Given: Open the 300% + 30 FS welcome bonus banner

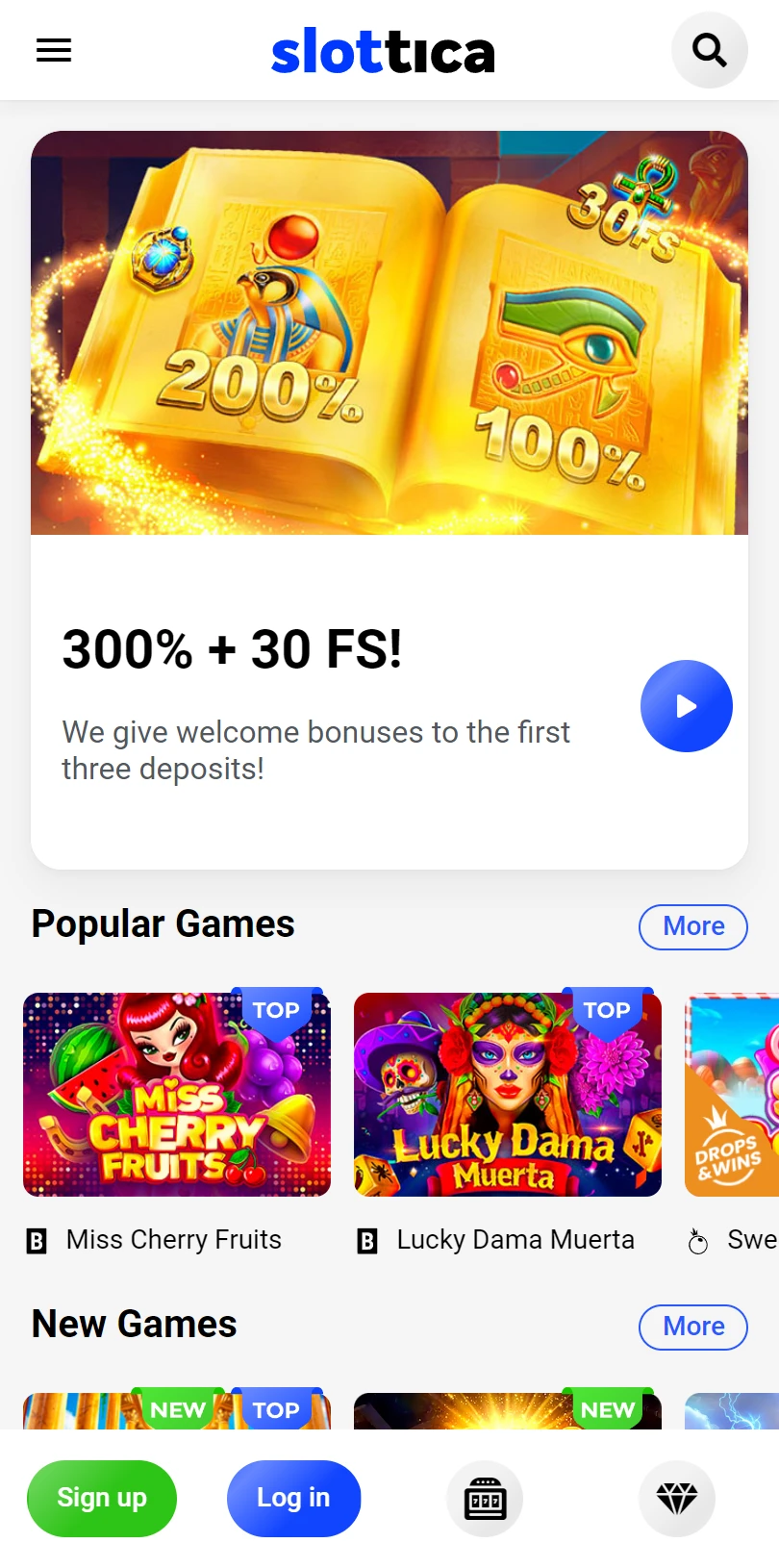Looking at the screenshot, I should (389, 333).
